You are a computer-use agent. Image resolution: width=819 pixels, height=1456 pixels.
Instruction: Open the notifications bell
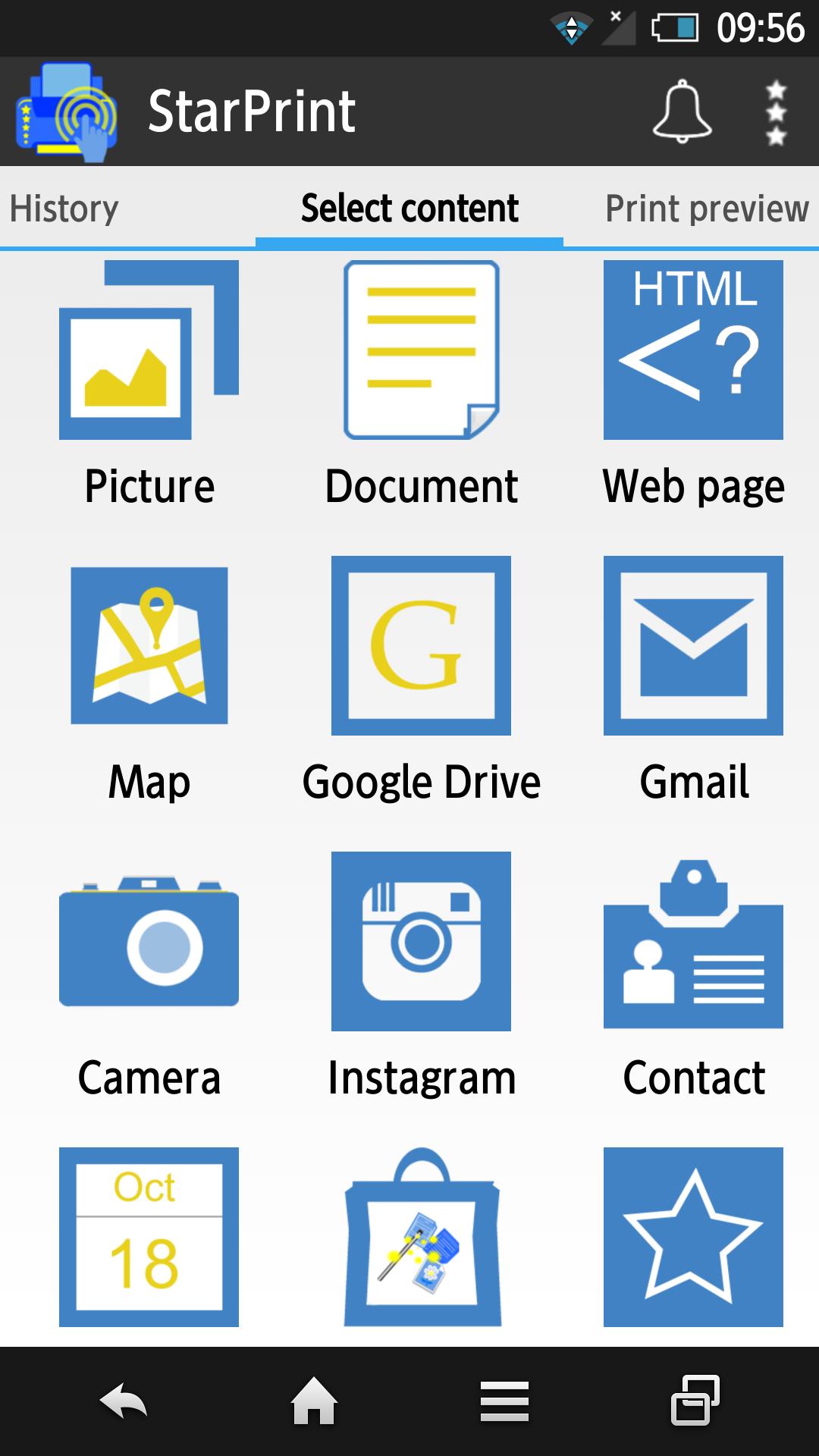tap(682, 111)
